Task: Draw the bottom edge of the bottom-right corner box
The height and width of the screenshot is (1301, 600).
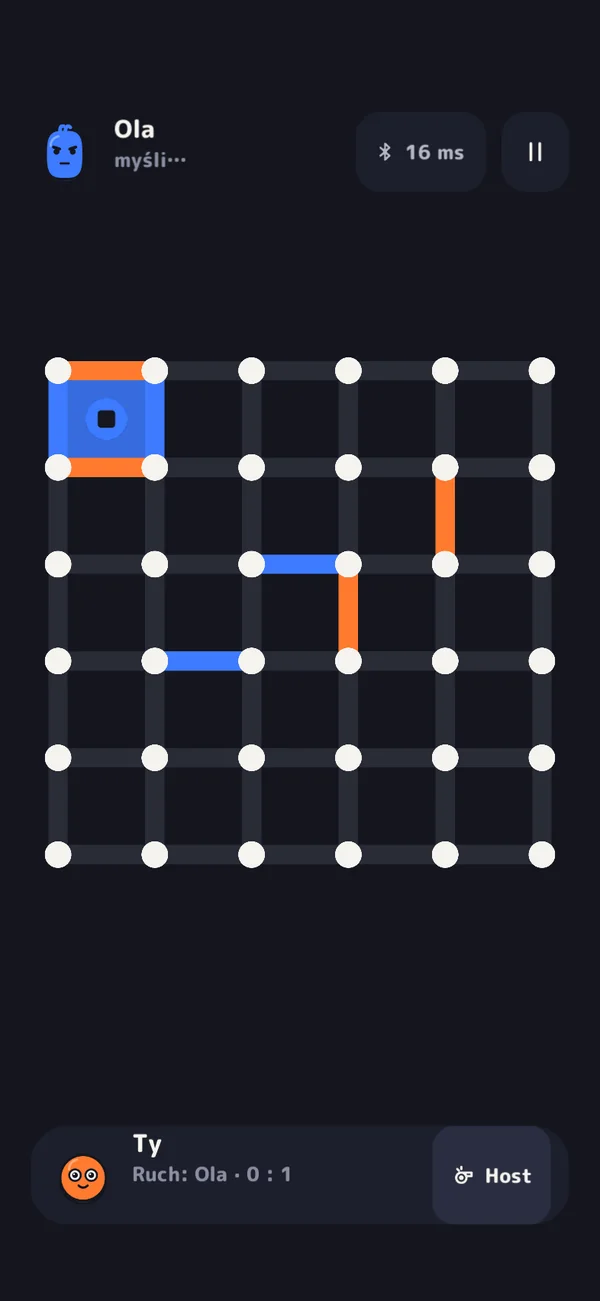Action: click(493, 855)
